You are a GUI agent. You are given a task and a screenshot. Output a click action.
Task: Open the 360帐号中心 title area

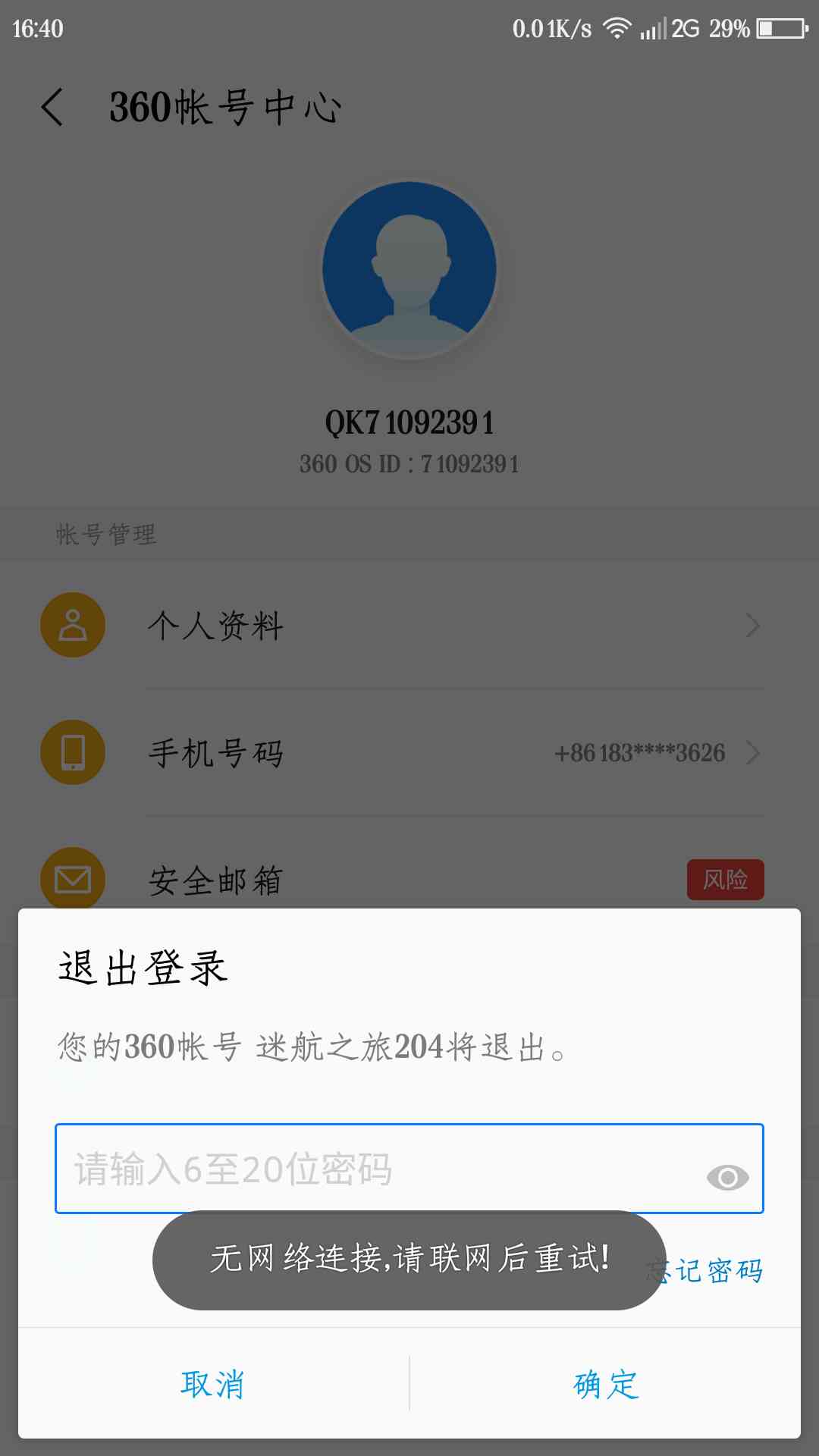click(x=224, y=106)
